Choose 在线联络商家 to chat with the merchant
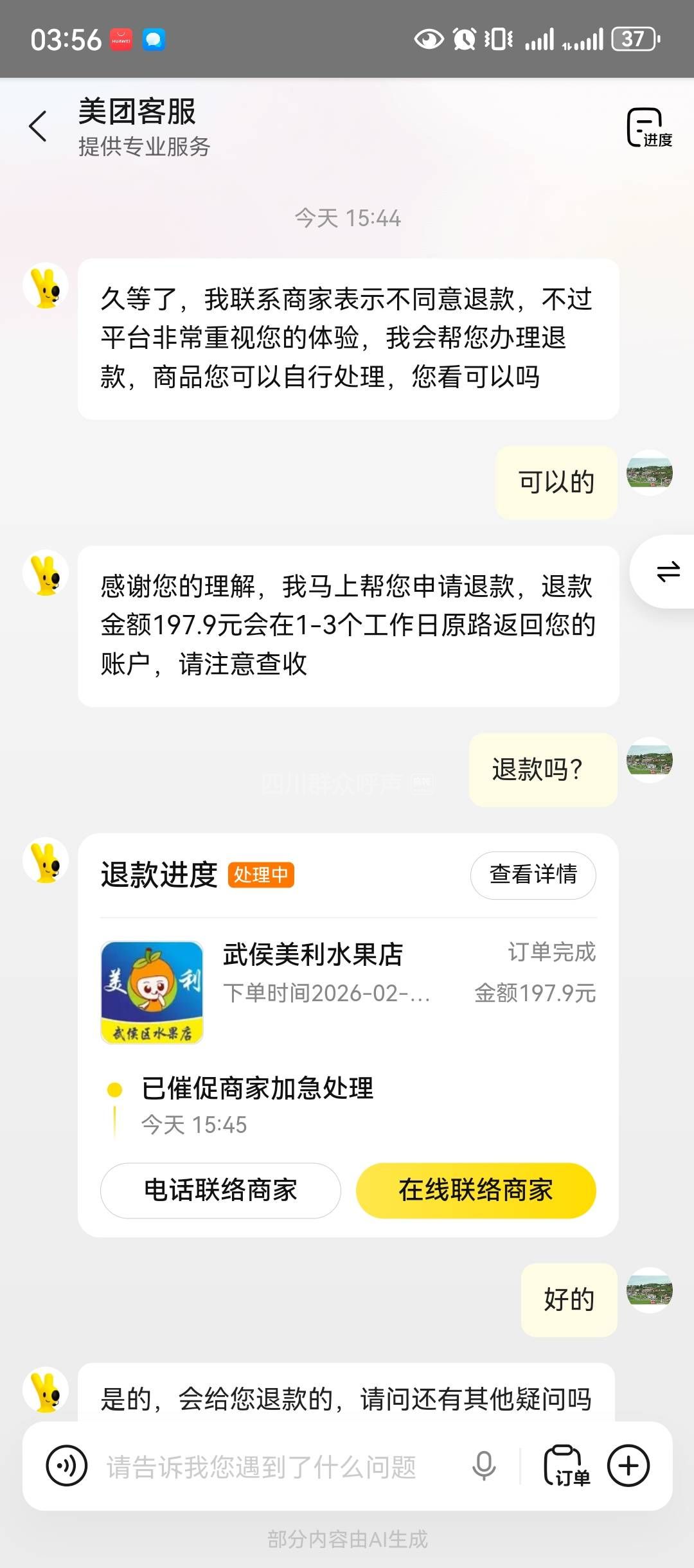Viewport: 694px width, 1568px height. coord(476,1190)
